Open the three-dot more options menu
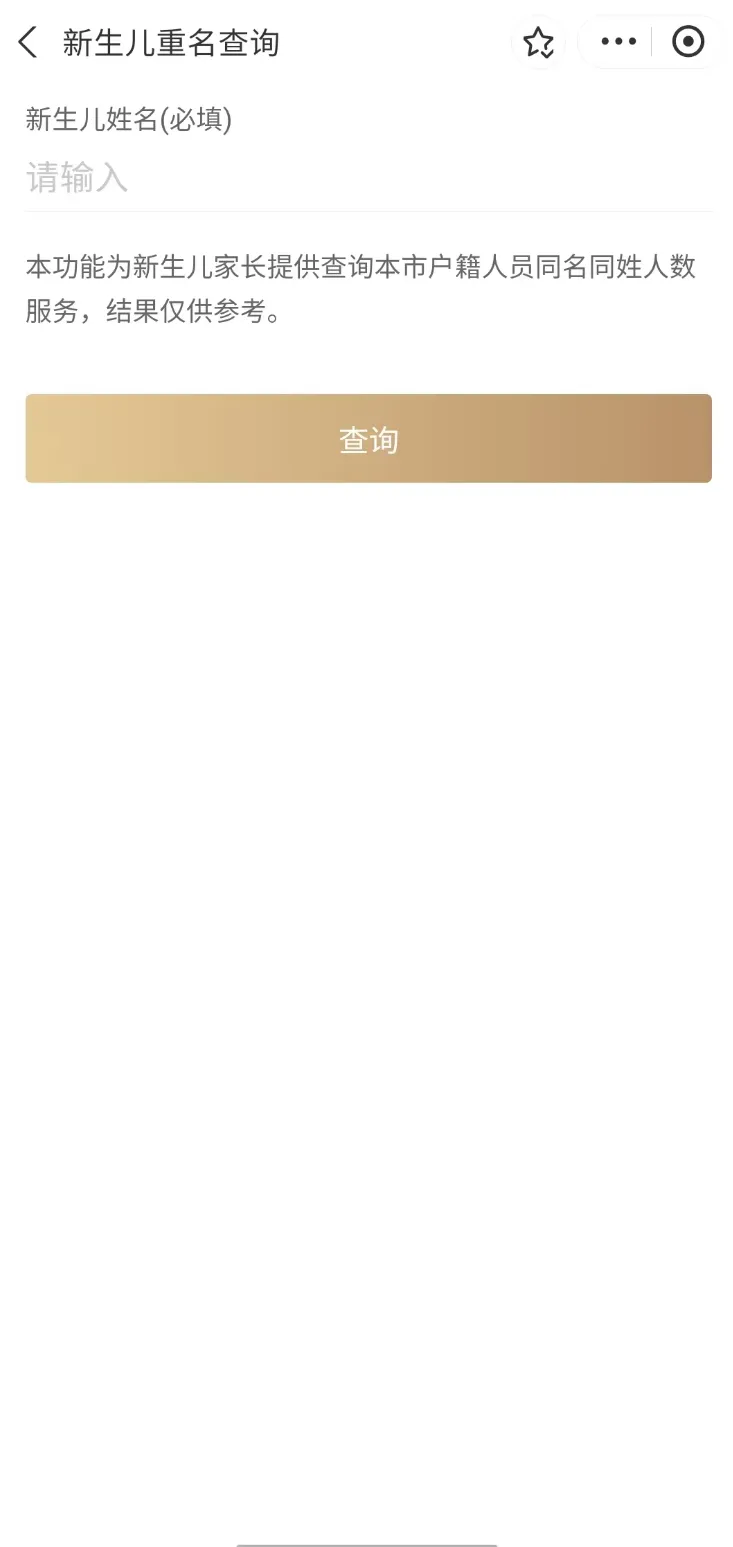 618,42
